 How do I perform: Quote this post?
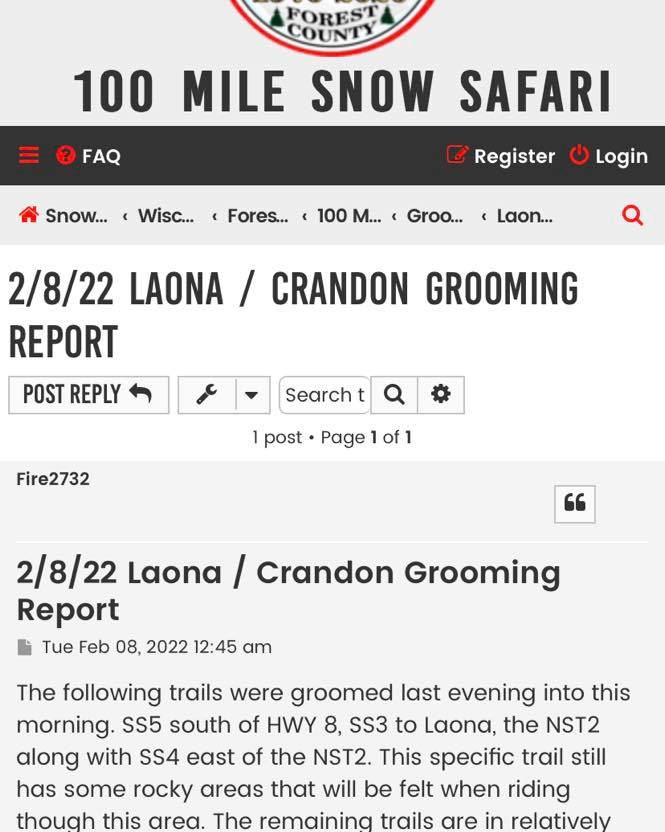pyautogui.click(x=575, y=503)
